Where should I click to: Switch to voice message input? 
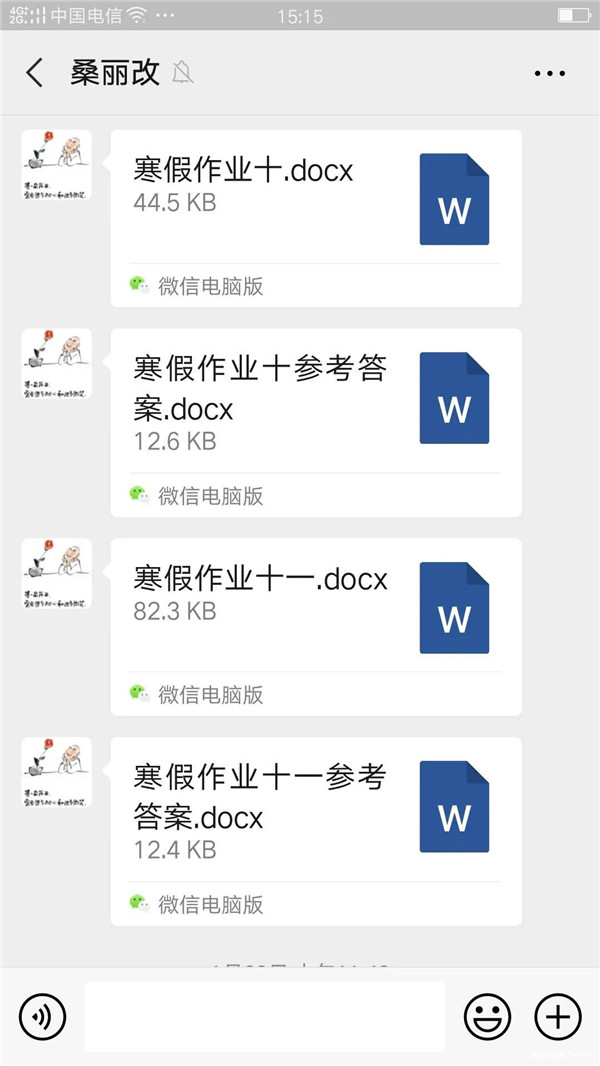(43, 1017)
